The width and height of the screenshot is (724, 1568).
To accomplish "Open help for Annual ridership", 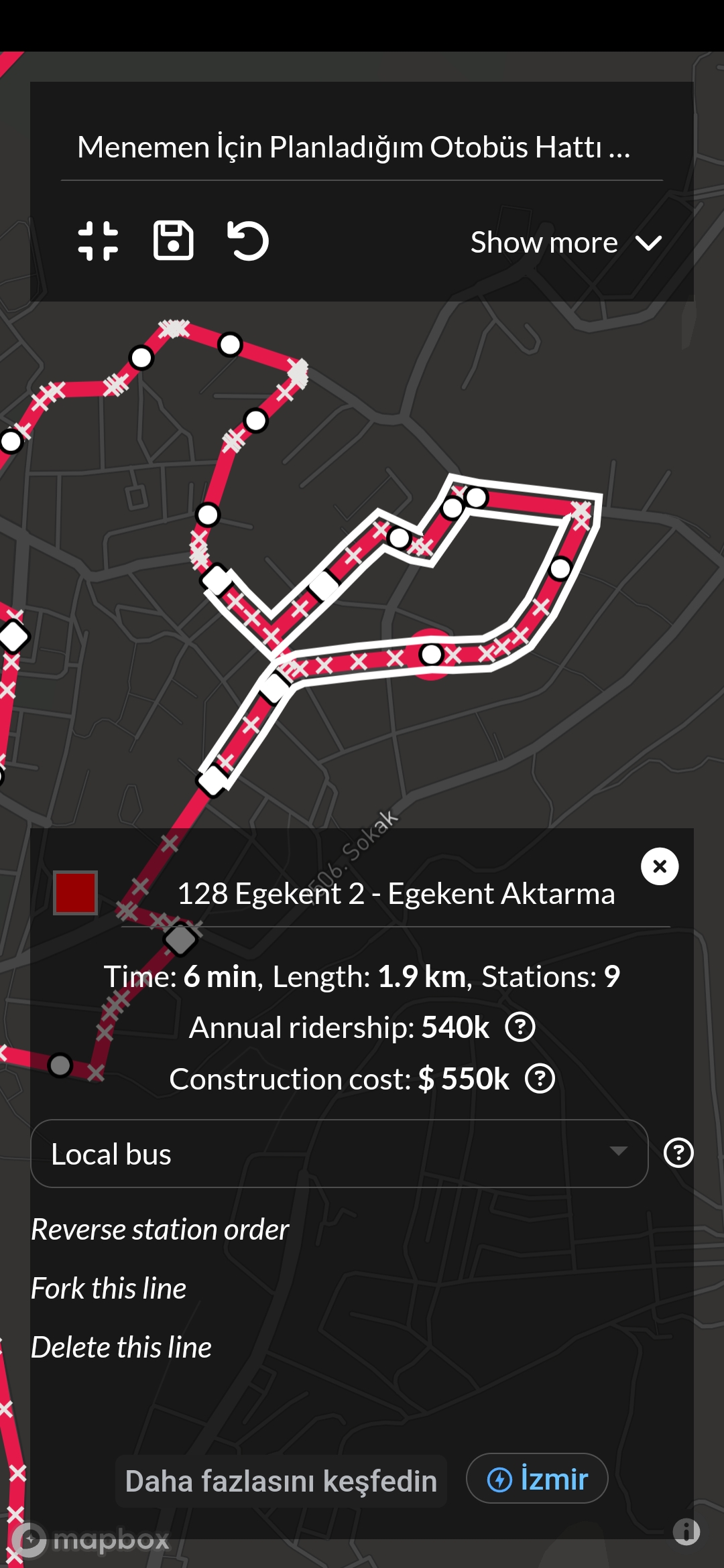I will point(520,1027).
